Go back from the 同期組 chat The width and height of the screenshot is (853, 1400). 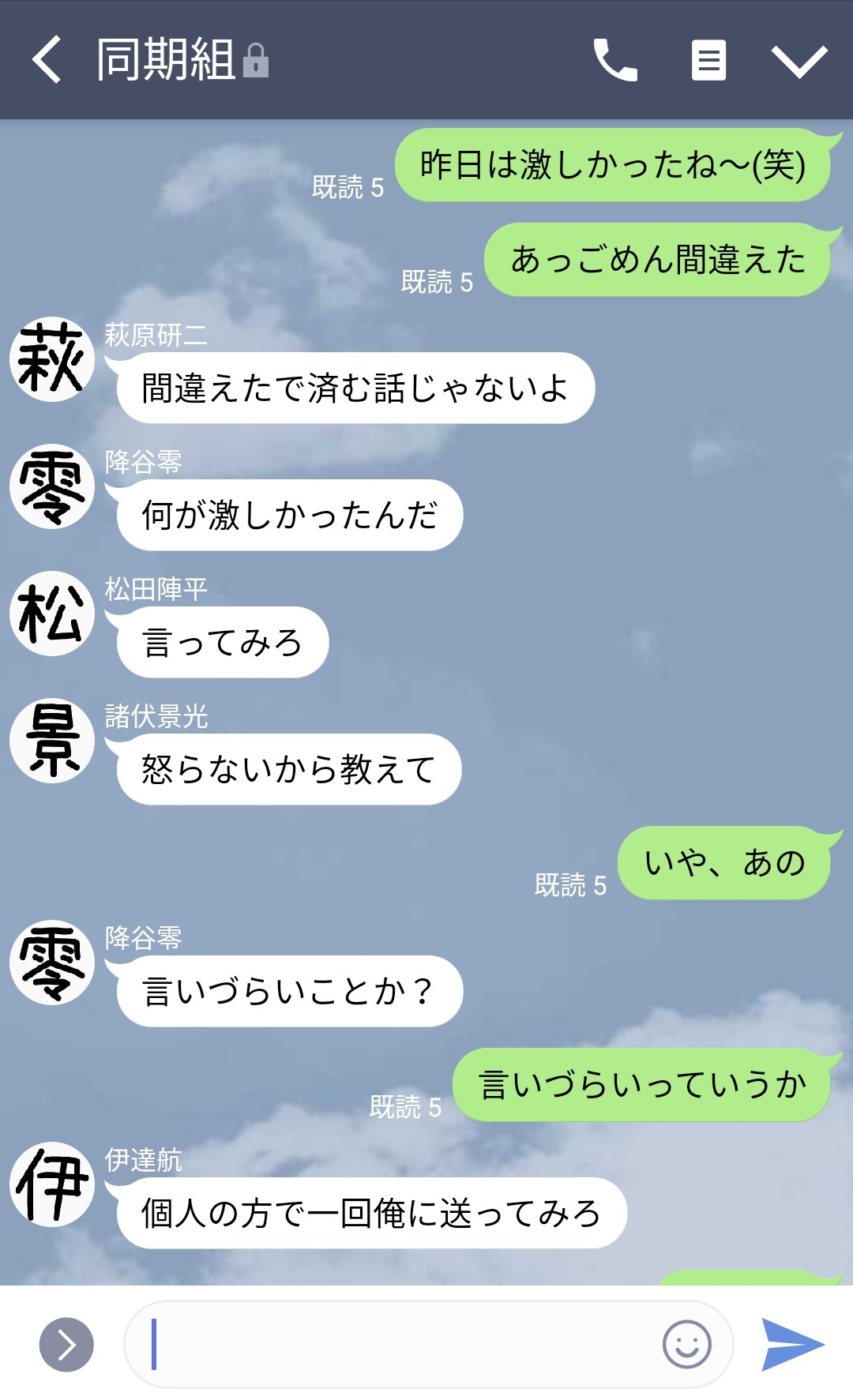(x=47, y=60)
